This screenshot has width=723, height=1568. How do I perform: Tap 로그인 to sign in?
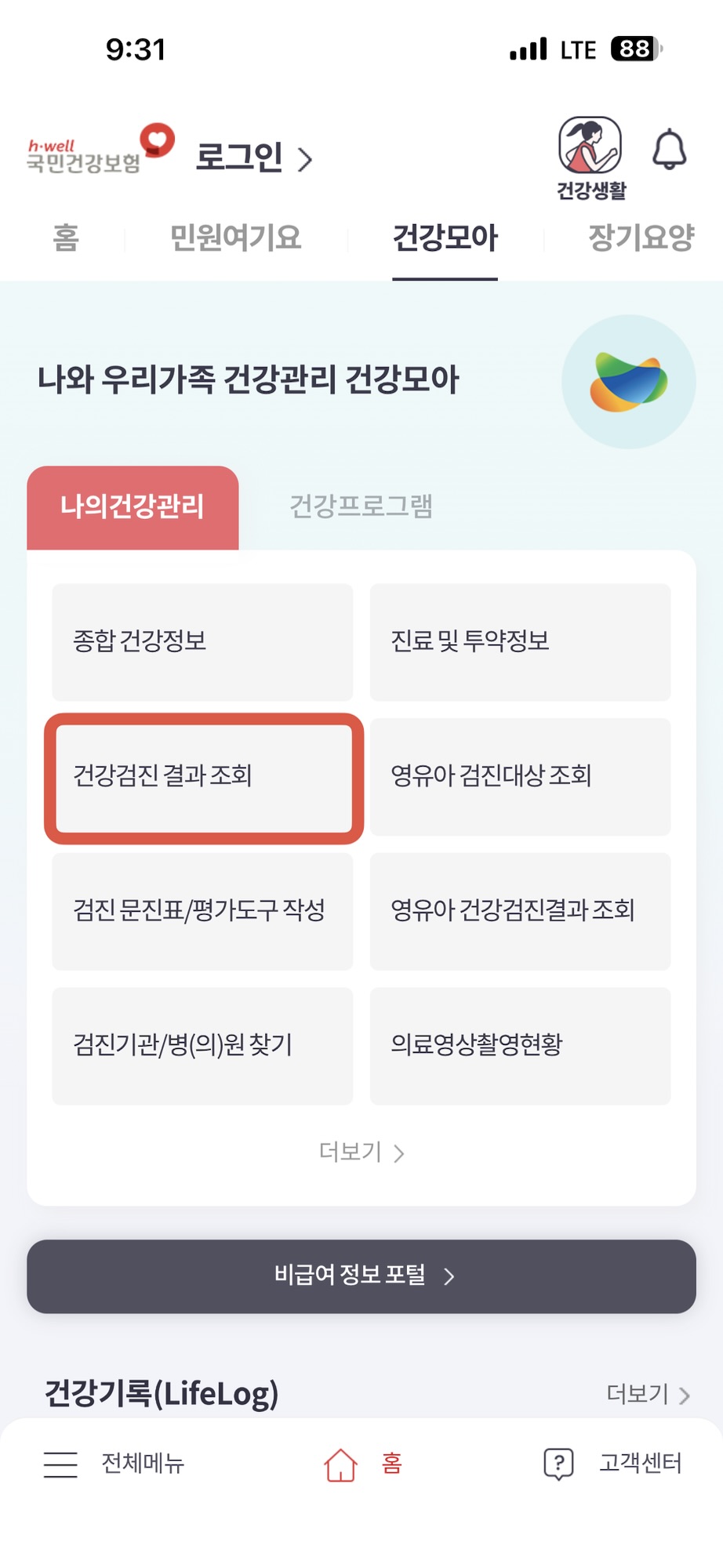(x=253, y=158)
